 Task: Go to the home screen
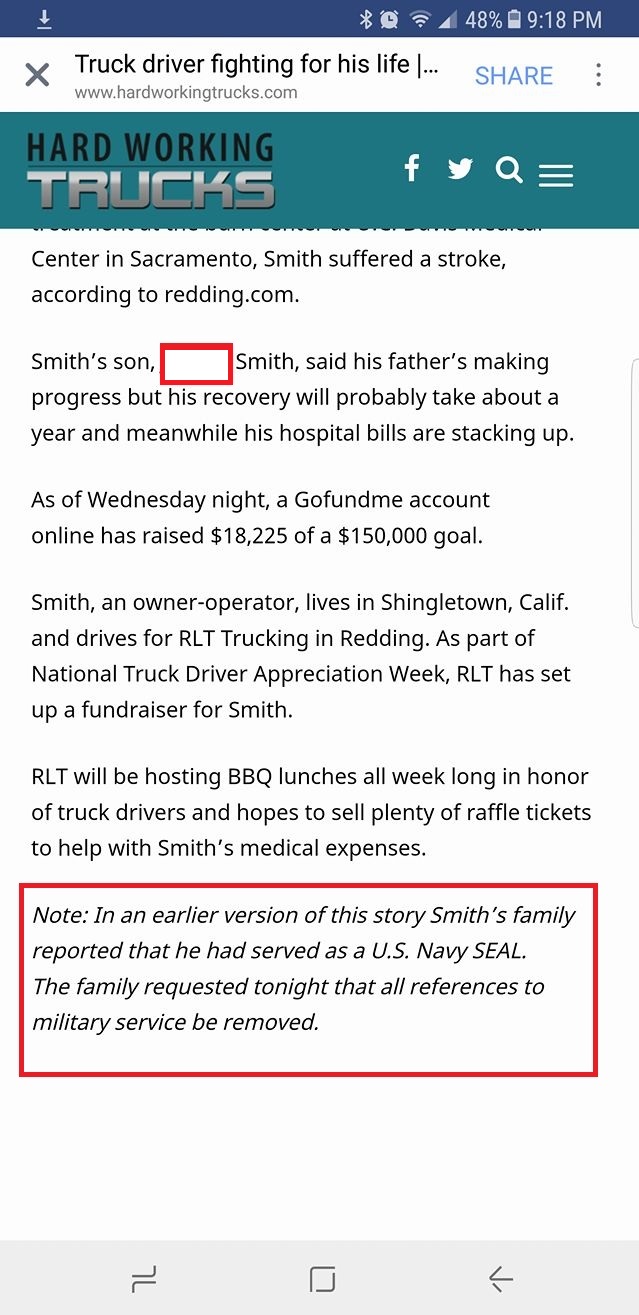(x=322, y=1278)
